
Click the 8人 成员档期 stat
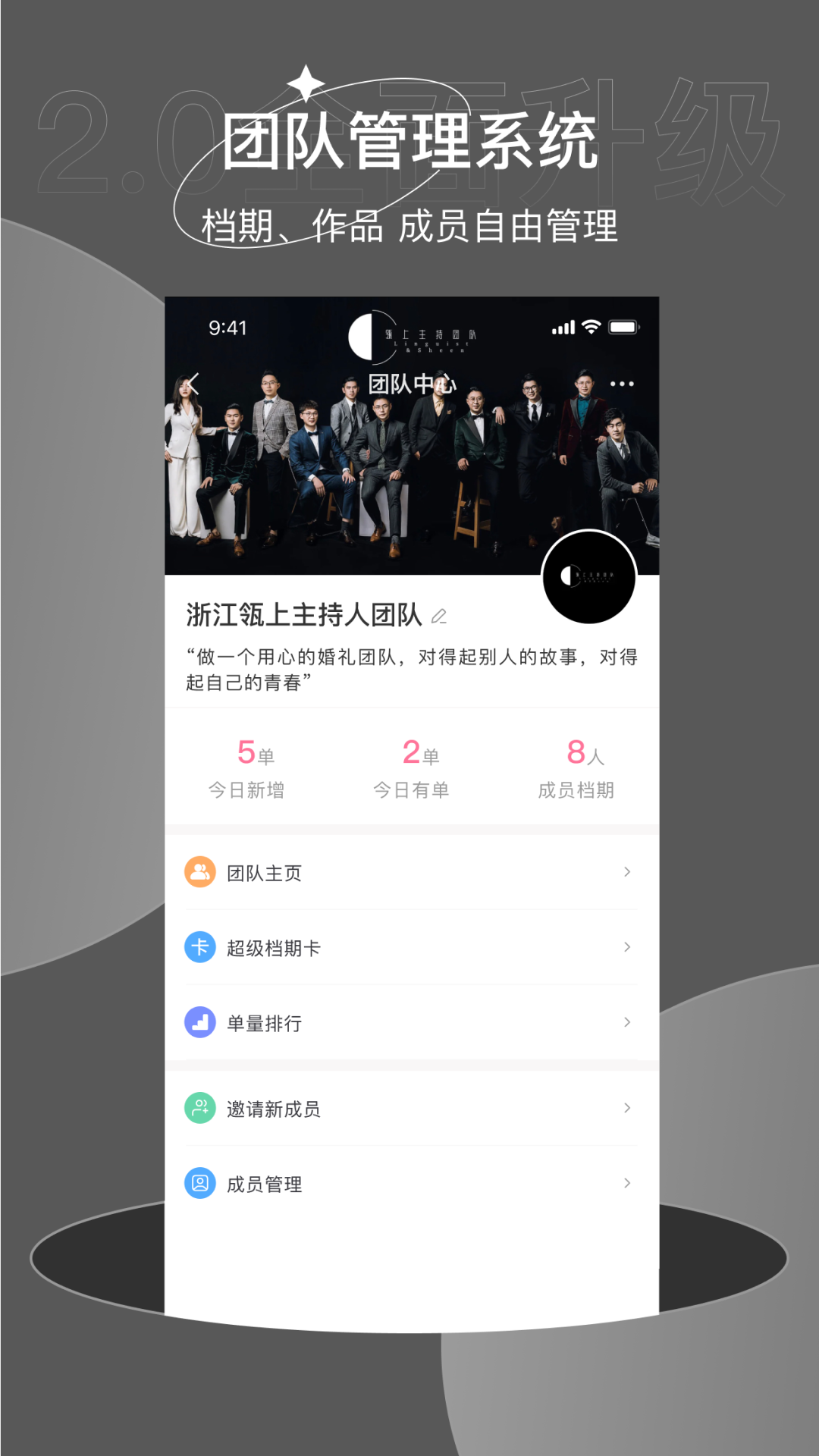(x=577, y=768)
